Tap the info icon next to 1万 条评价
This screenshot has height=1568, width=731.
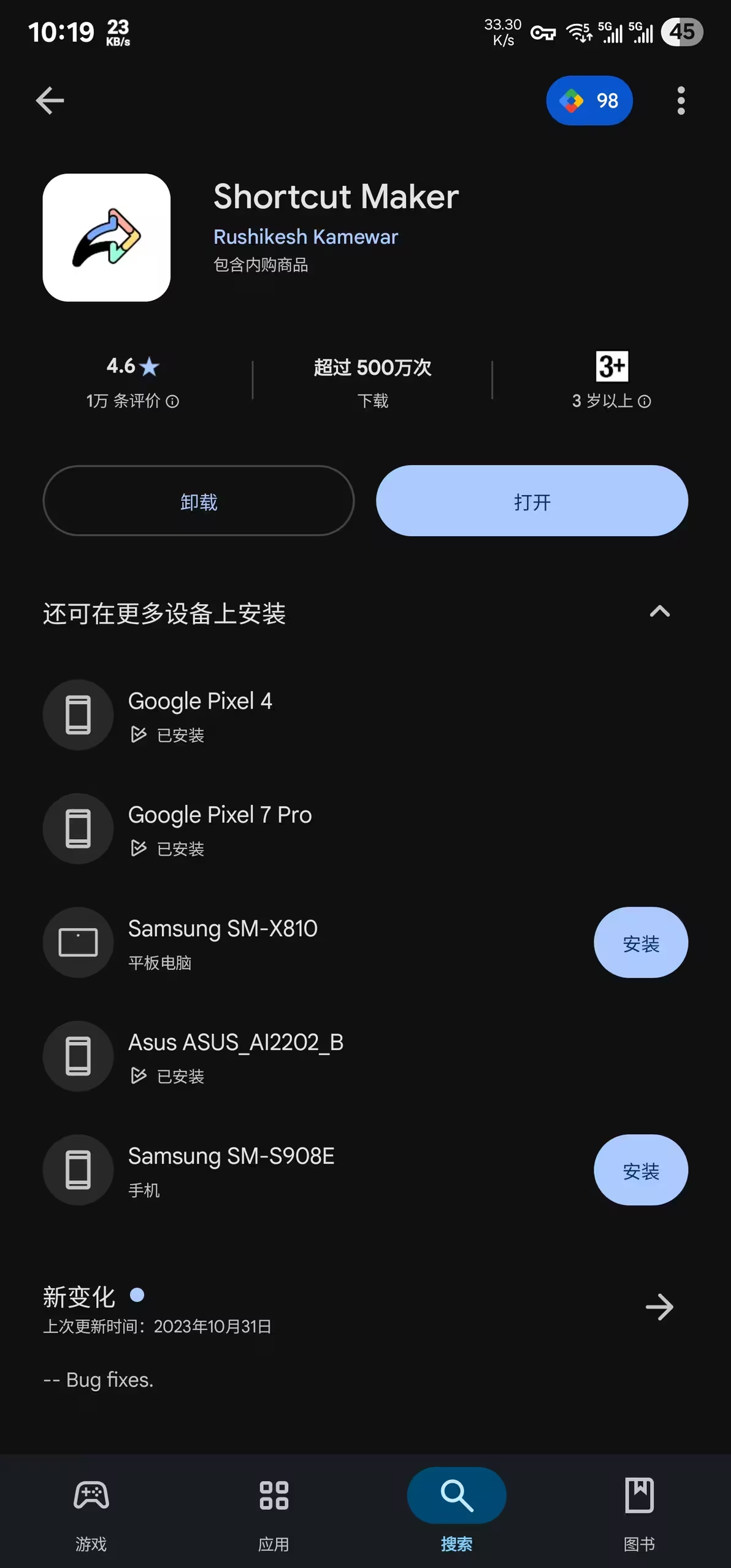point(172,401)
